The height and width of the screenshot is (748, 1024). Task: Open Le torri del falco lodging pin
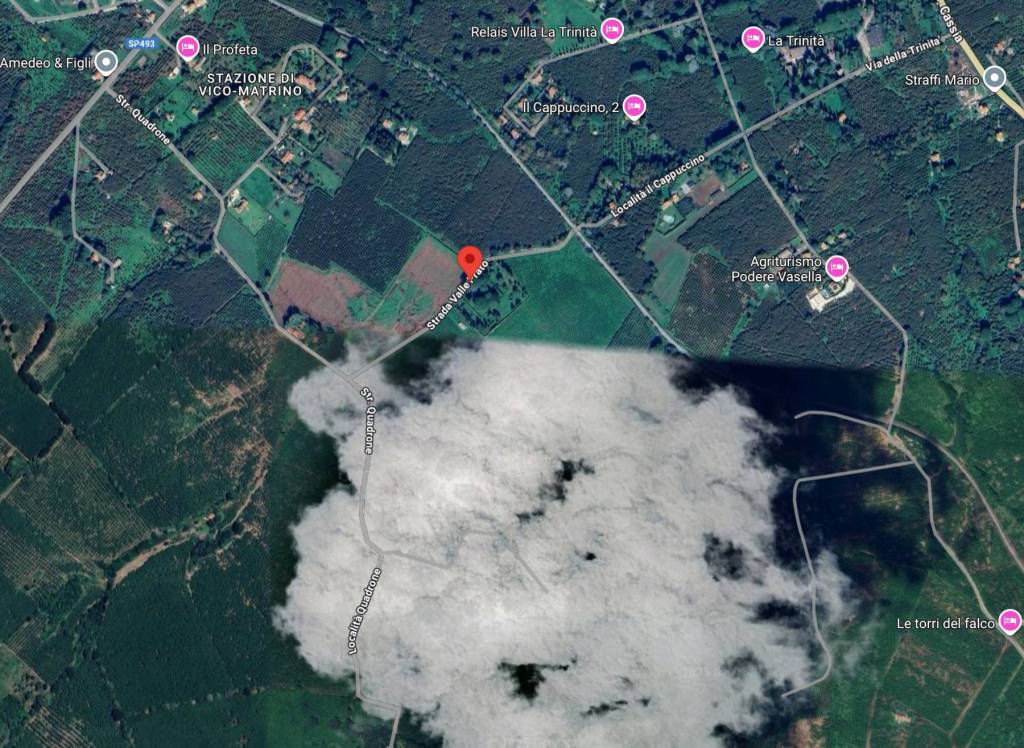point(1009,622)
